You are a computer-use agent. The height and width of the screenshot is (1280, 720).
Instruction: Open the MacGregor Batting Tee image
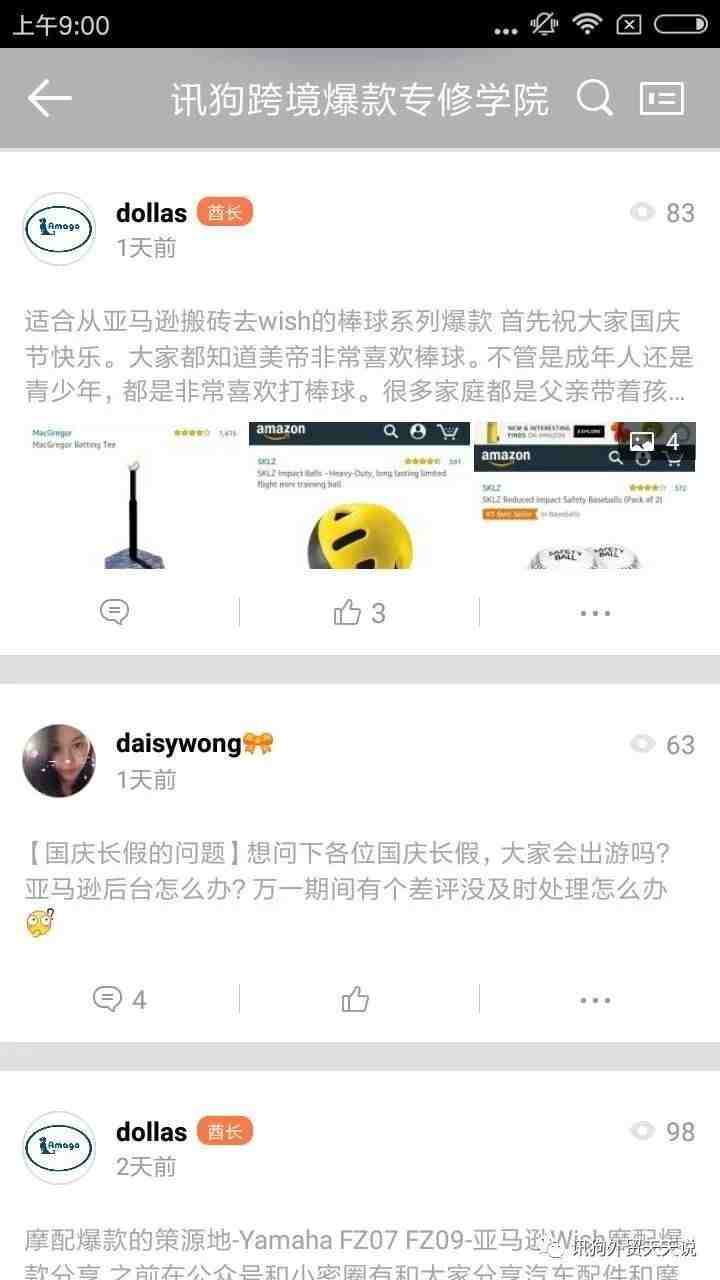coord(133,496)
